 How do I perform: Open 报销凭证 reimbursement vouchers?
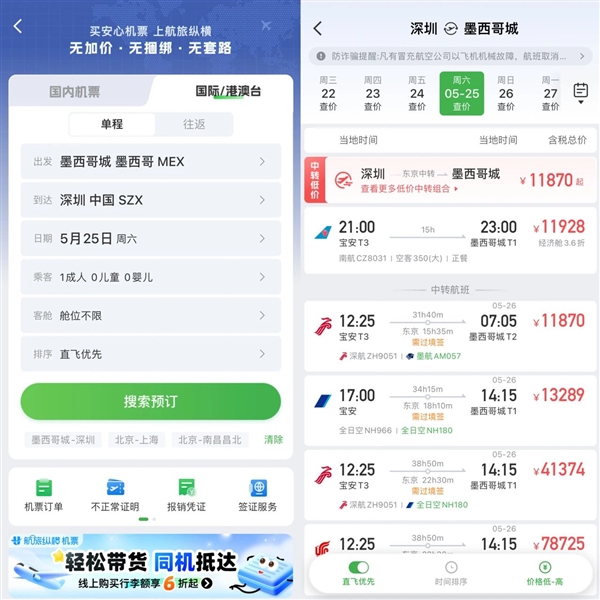[x=185, y=495]
